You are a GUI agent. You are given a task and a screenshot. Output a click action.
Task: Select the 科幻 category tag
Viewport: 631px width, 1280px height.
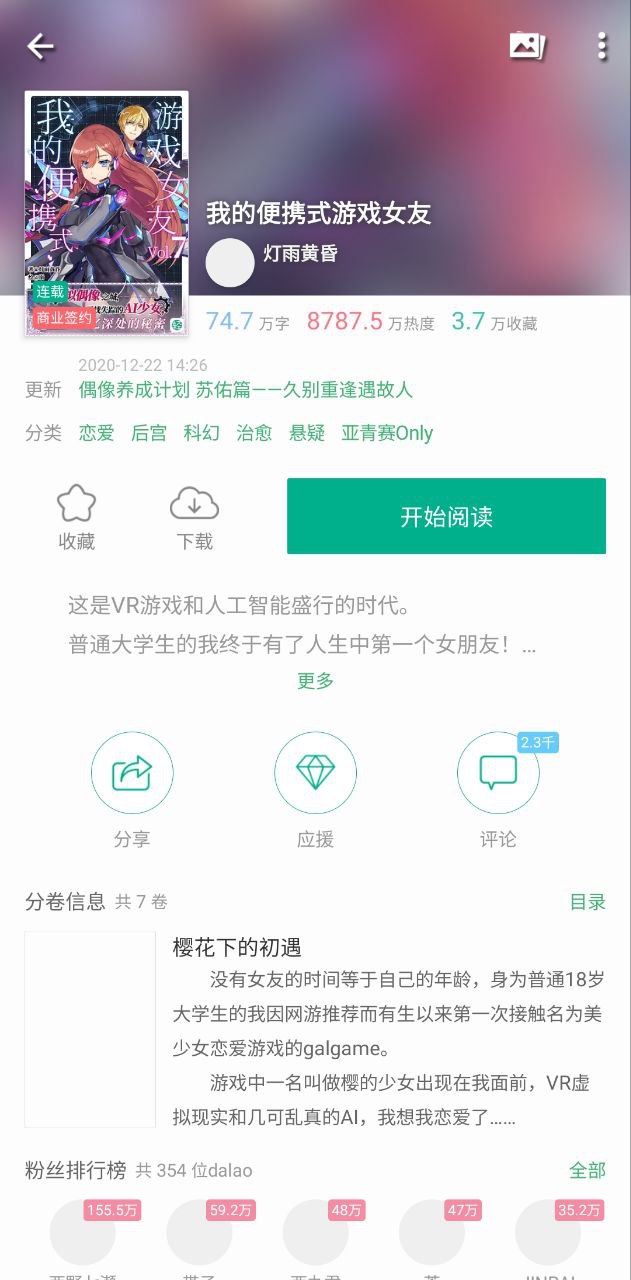[201, 433]
